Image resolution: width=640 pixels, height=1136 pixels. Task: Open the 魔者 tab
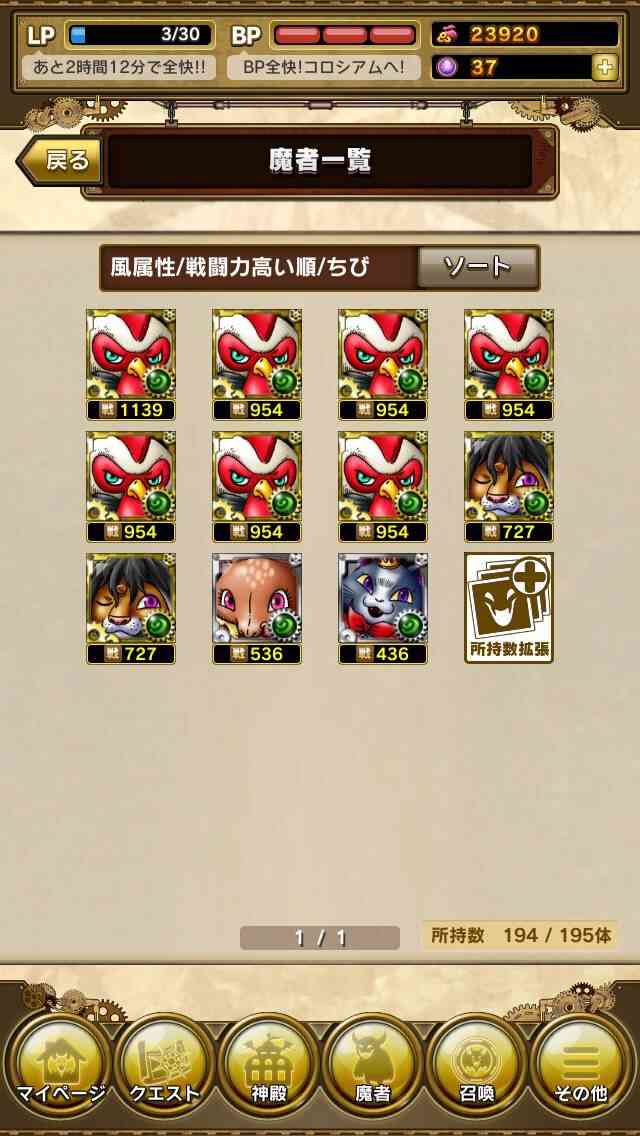tap(373, 1064)
